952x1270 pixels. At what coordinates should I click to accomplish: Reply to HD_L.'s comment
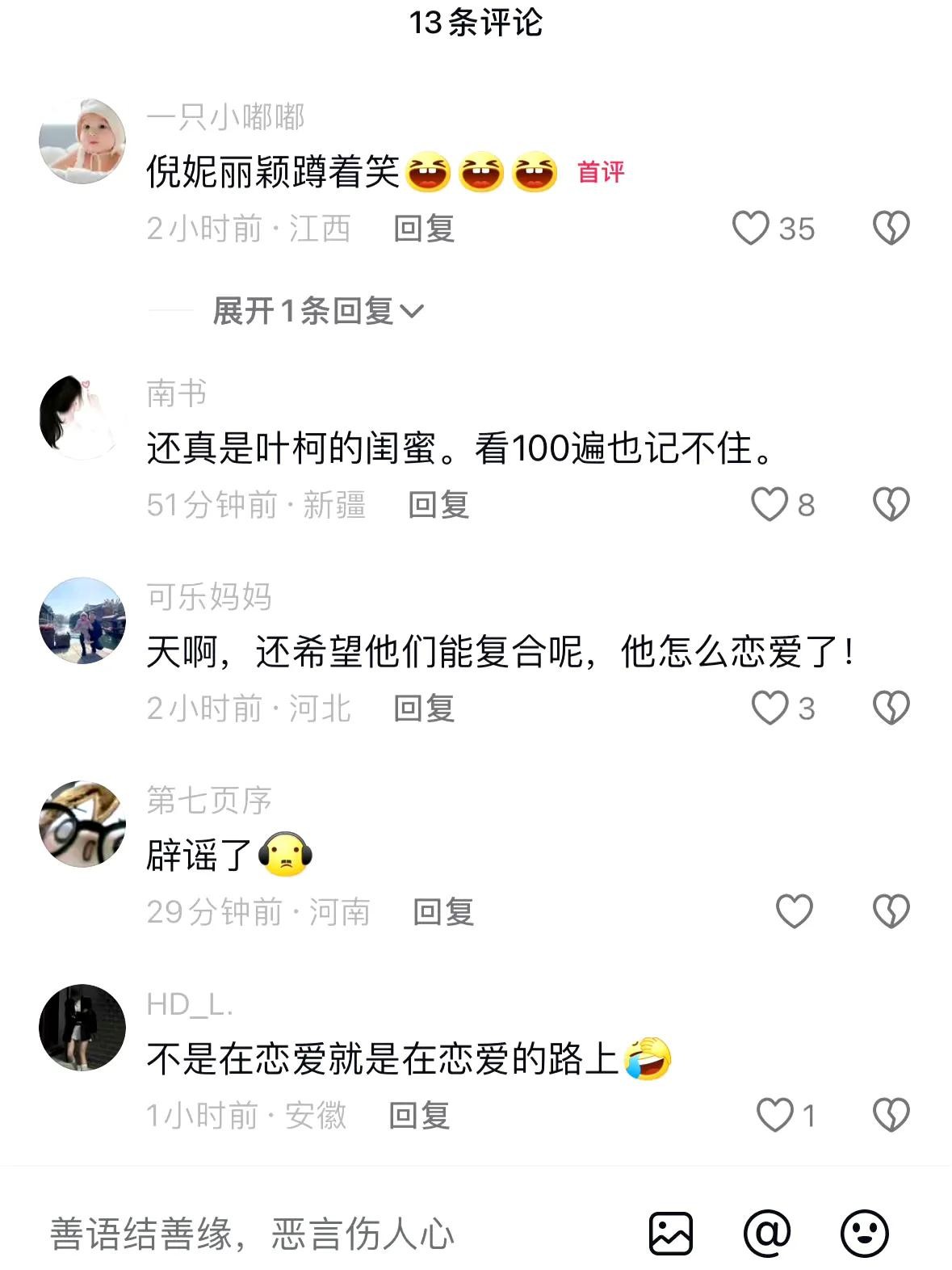tap(419, 1116)
